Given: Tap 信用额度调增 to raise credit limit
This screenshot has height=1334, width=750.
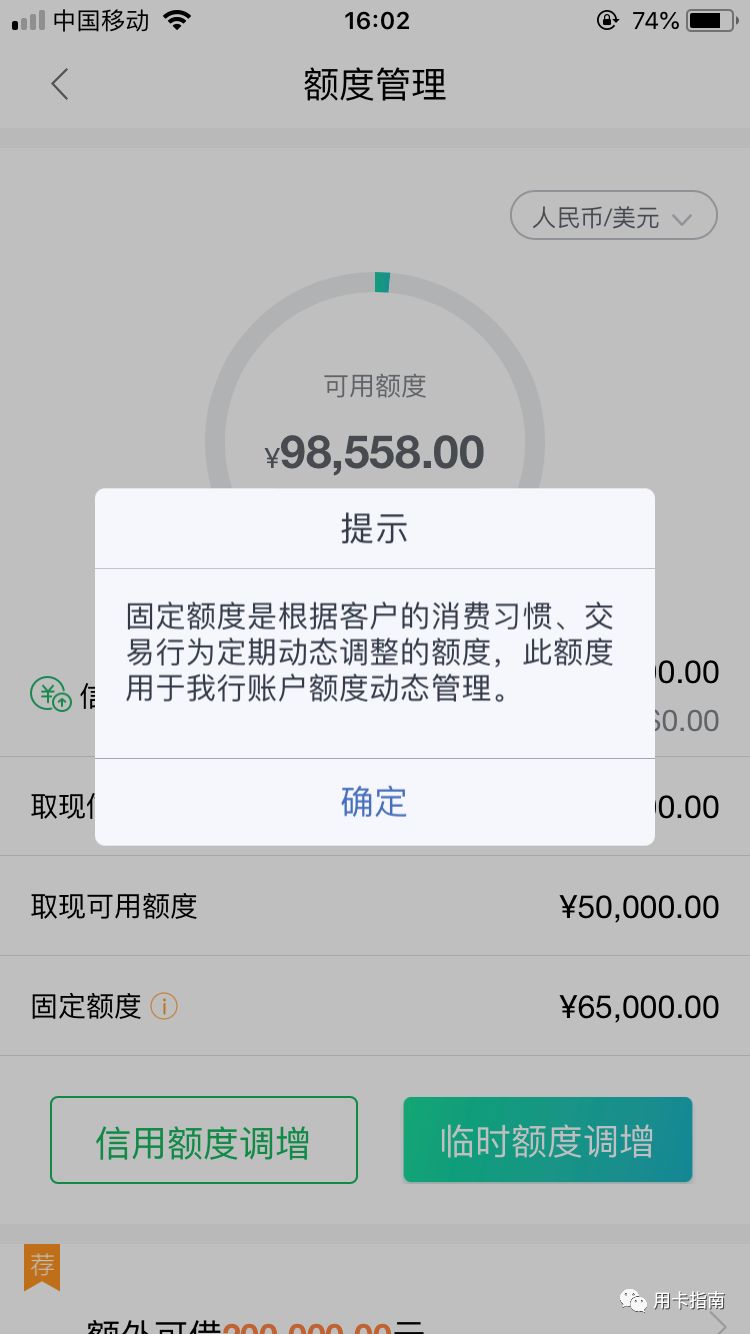Looking at the screenshot, I should [x=203, y=1139].
